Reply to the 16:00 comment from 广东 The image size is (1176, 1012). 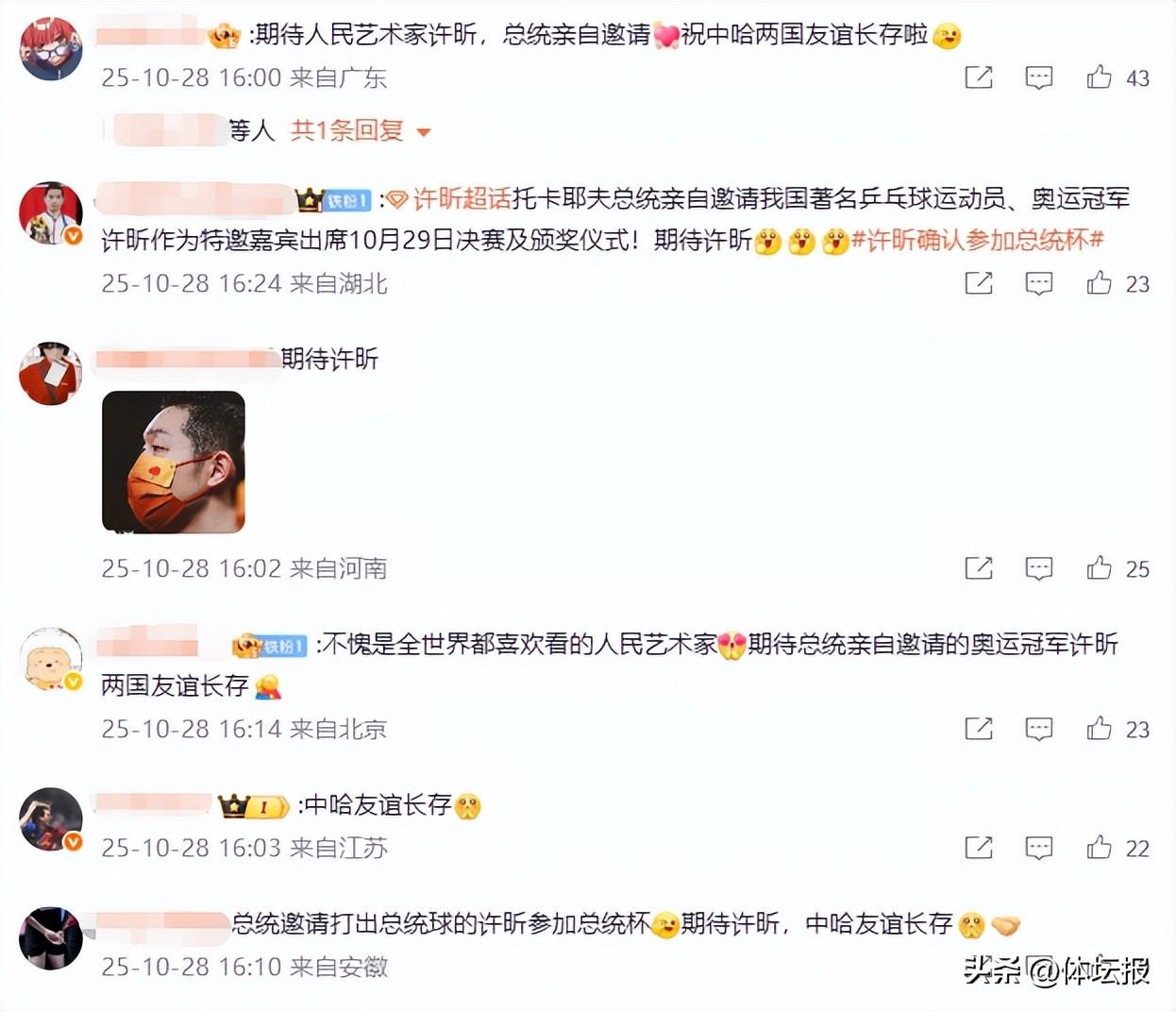pos(1038,77)
